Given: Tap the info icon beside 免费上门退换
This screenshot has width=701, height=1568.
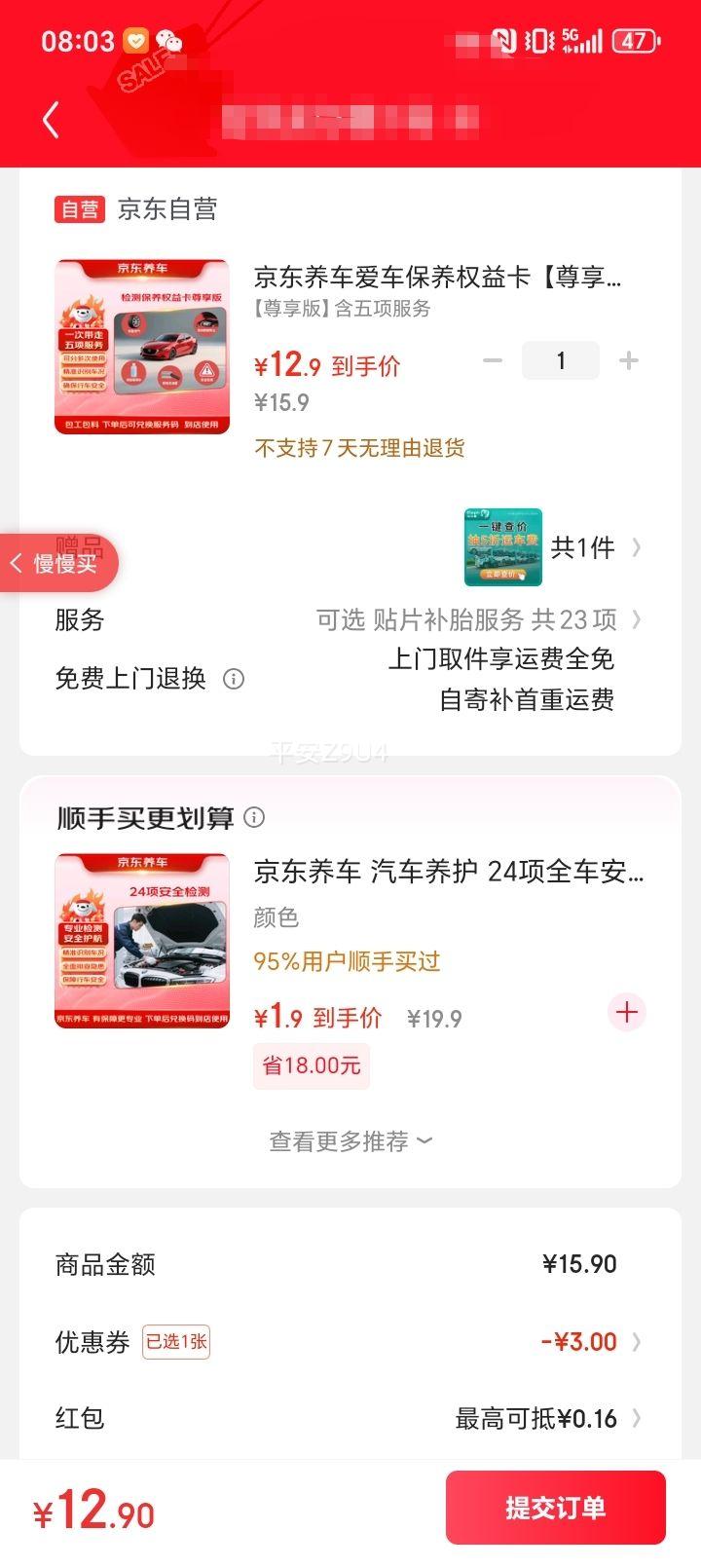Looking at the screenshot, I should click(234, 679).
